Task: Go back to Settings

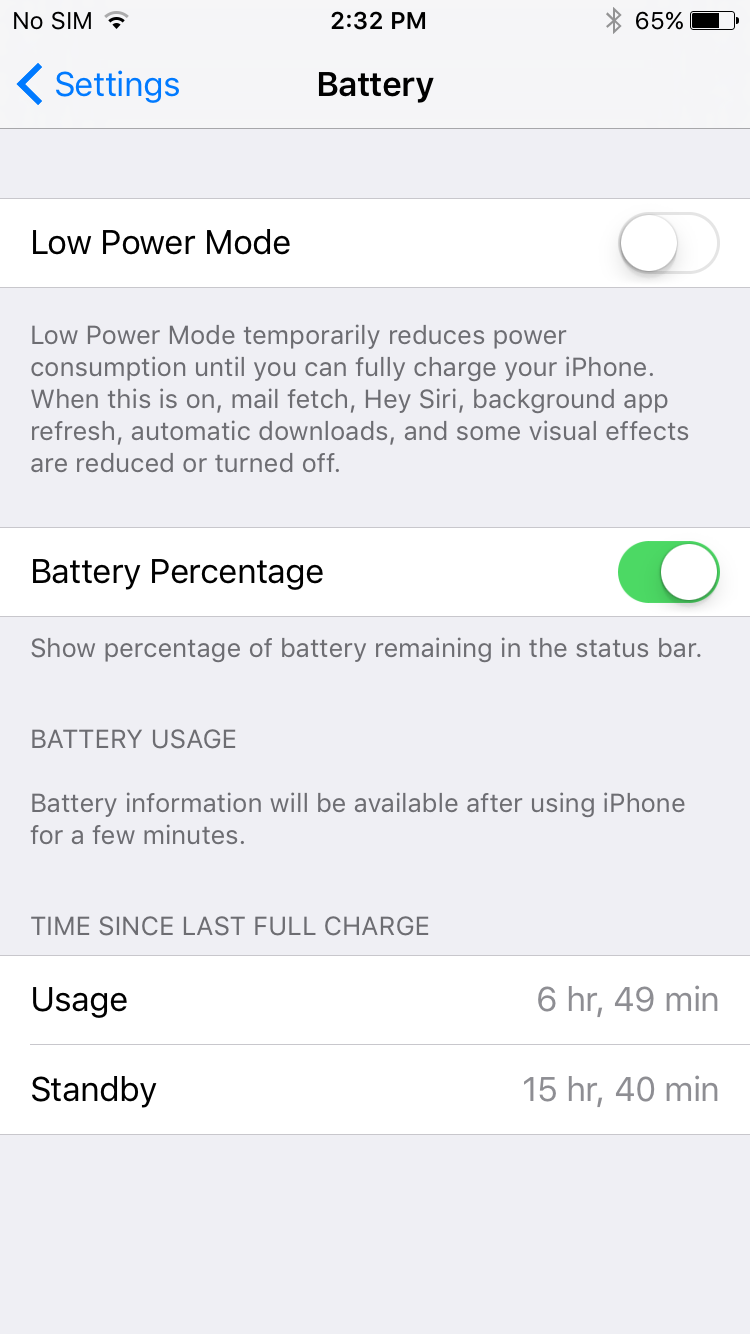Action: (x=98, y=85)
